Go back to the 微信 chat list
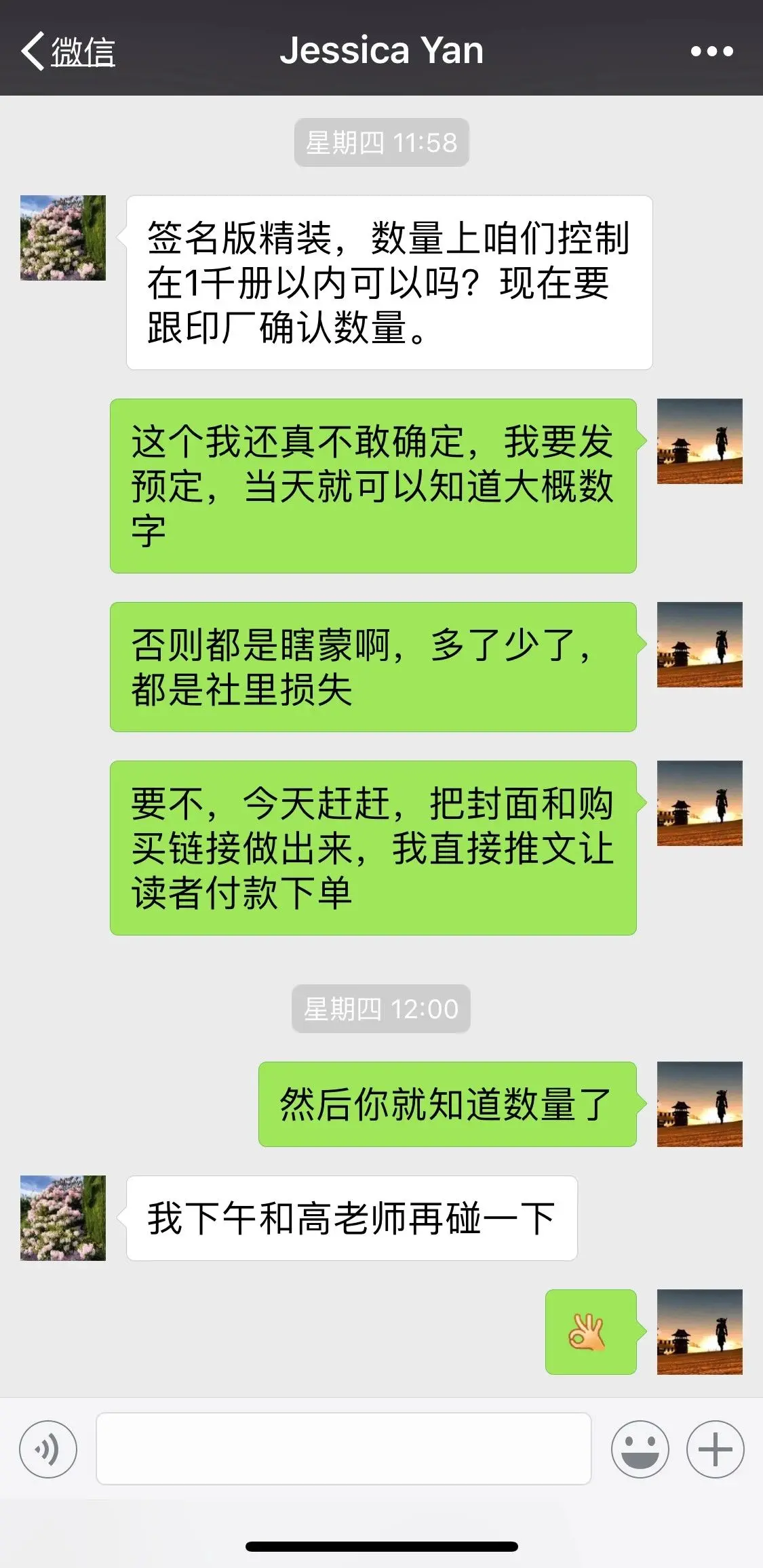Viewport: 763px width, 1568px height. (x=68, y=51)
